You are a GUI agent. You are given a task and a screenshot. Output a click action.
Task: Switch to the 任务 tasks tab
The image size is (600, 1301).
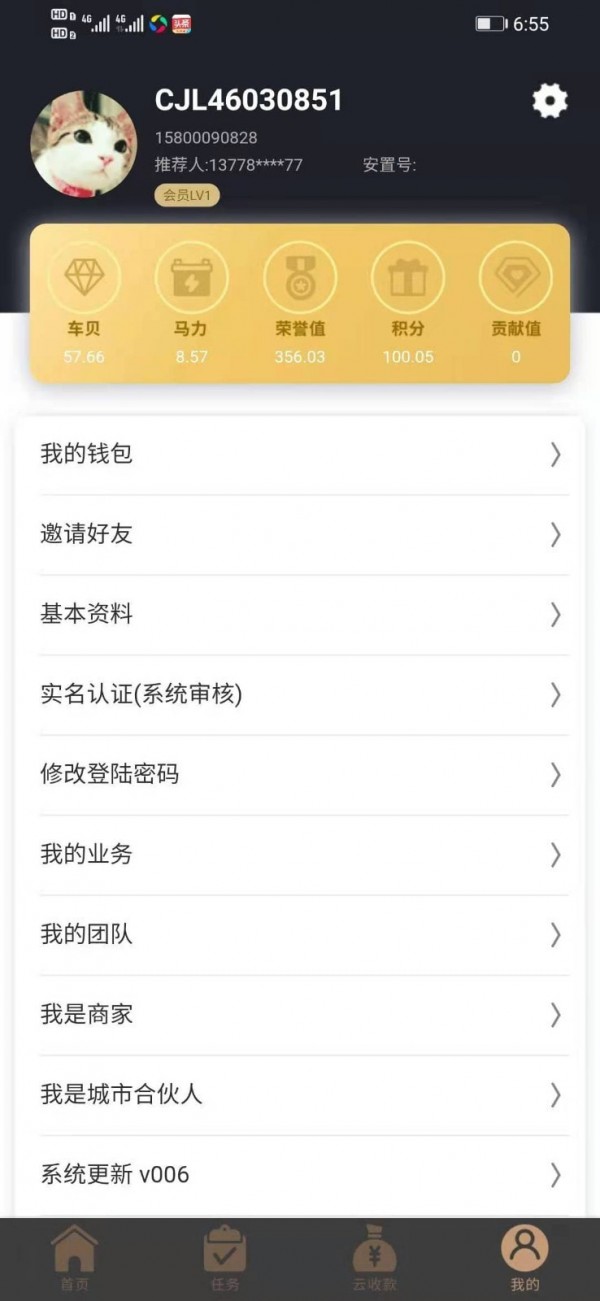tap(225, 1259)
